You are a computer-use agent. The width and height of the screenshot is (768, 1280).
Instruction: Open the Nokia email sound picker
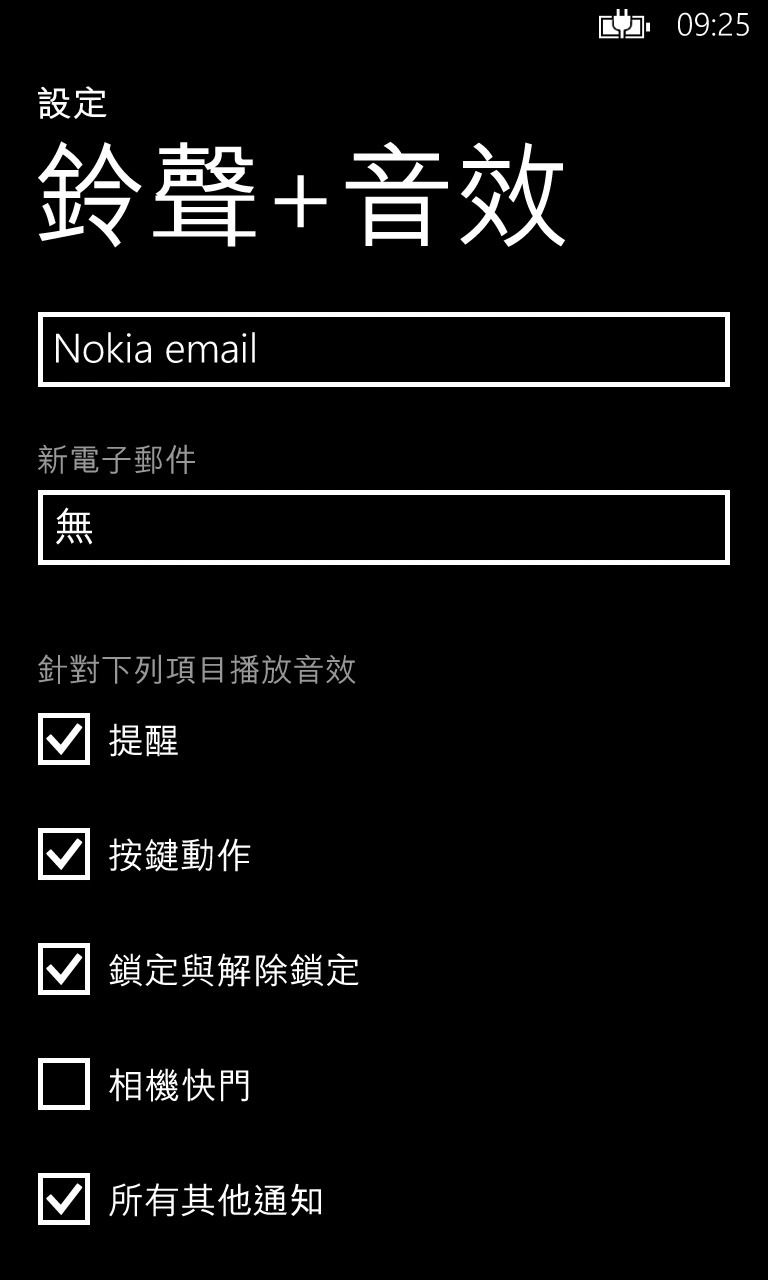[384, 349]
